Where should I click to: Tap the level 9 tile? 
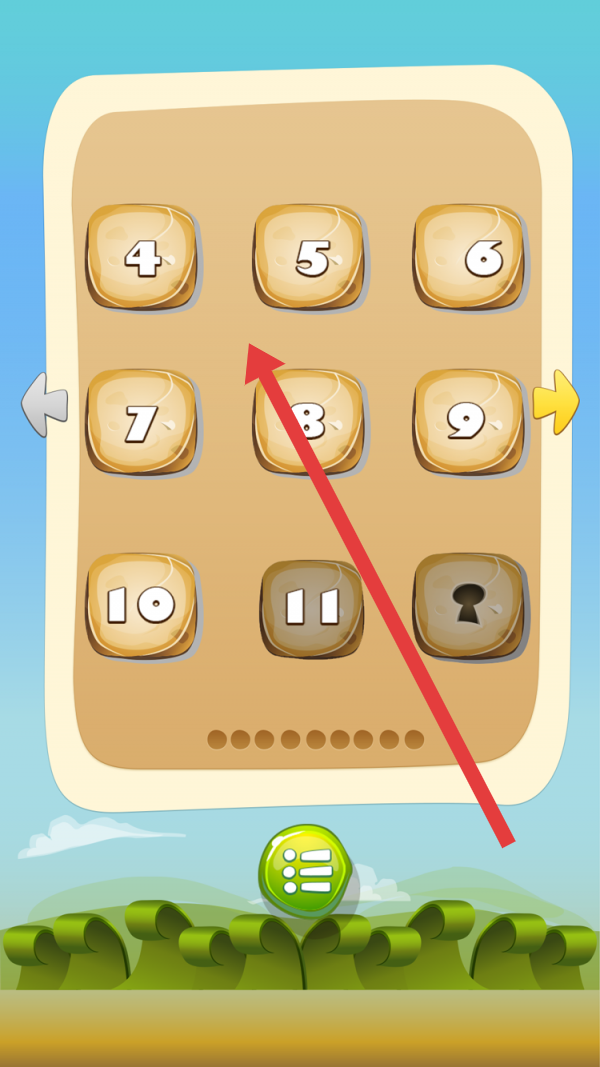click(x=469, y=422)
